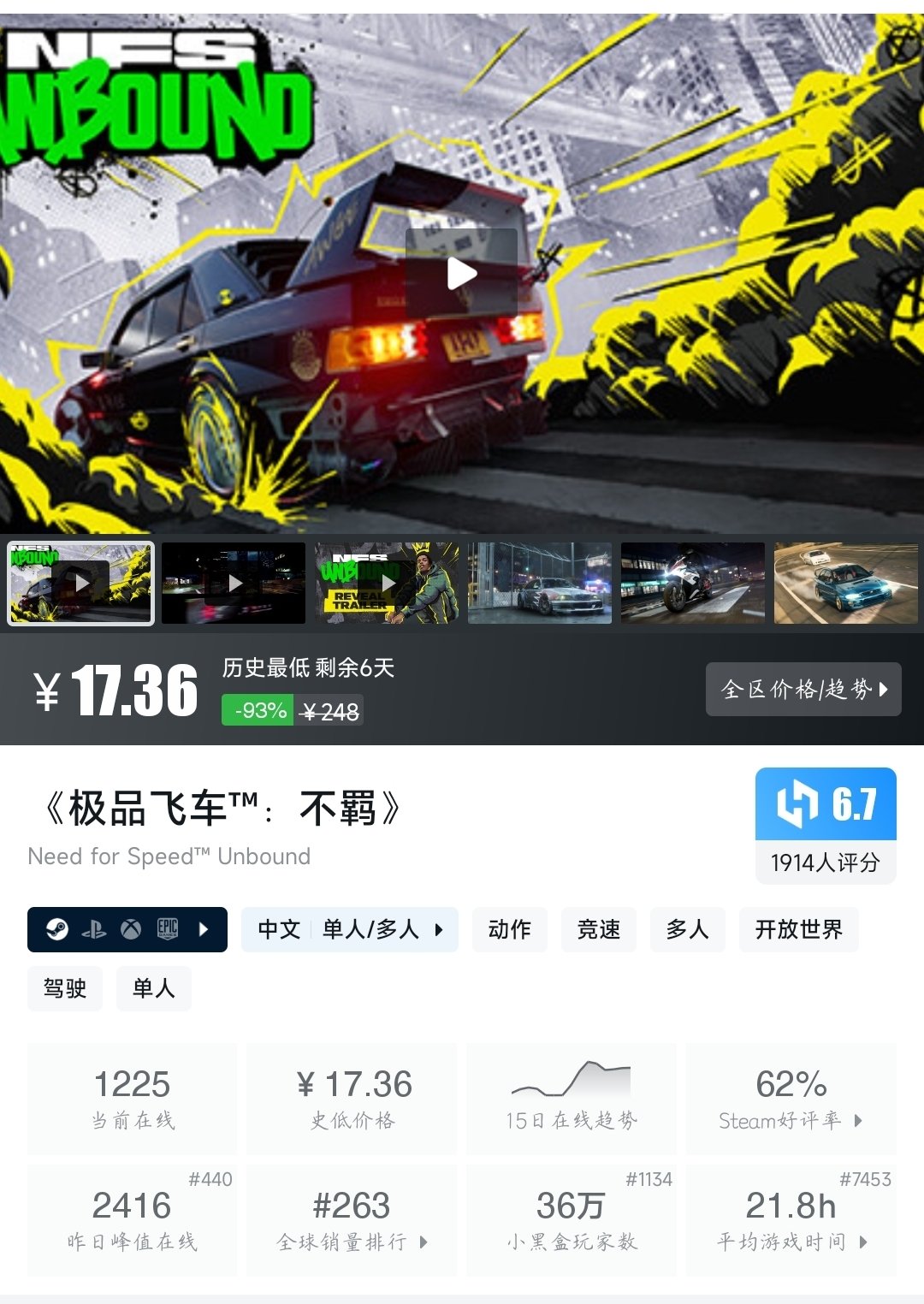The height and width of the screenshot is (1304, 924).
Task: Tap the 动作 genre tag
Action: (x=510, y=929)
